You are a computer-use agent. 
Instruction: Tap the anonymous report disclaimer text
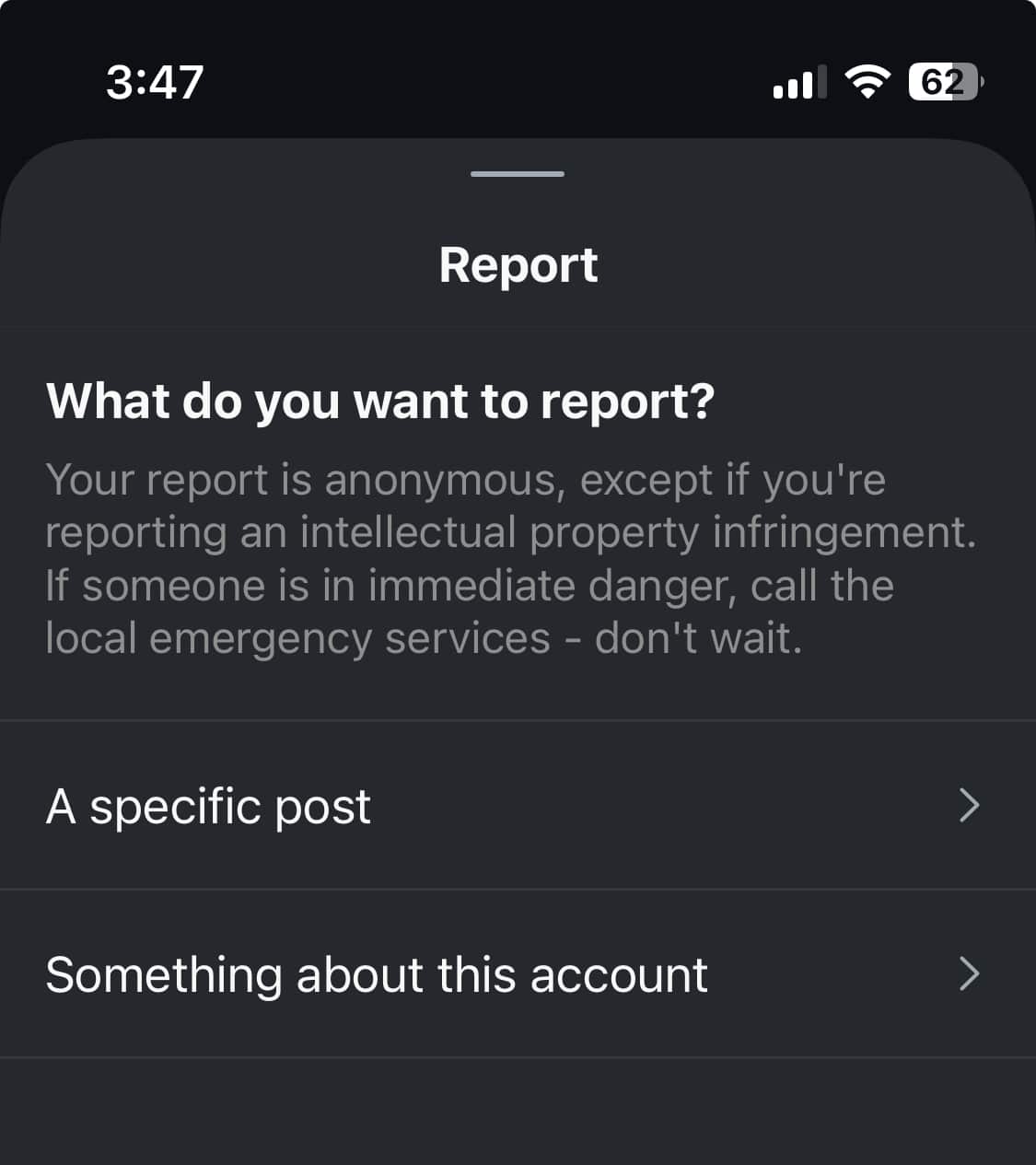point(513,556)
